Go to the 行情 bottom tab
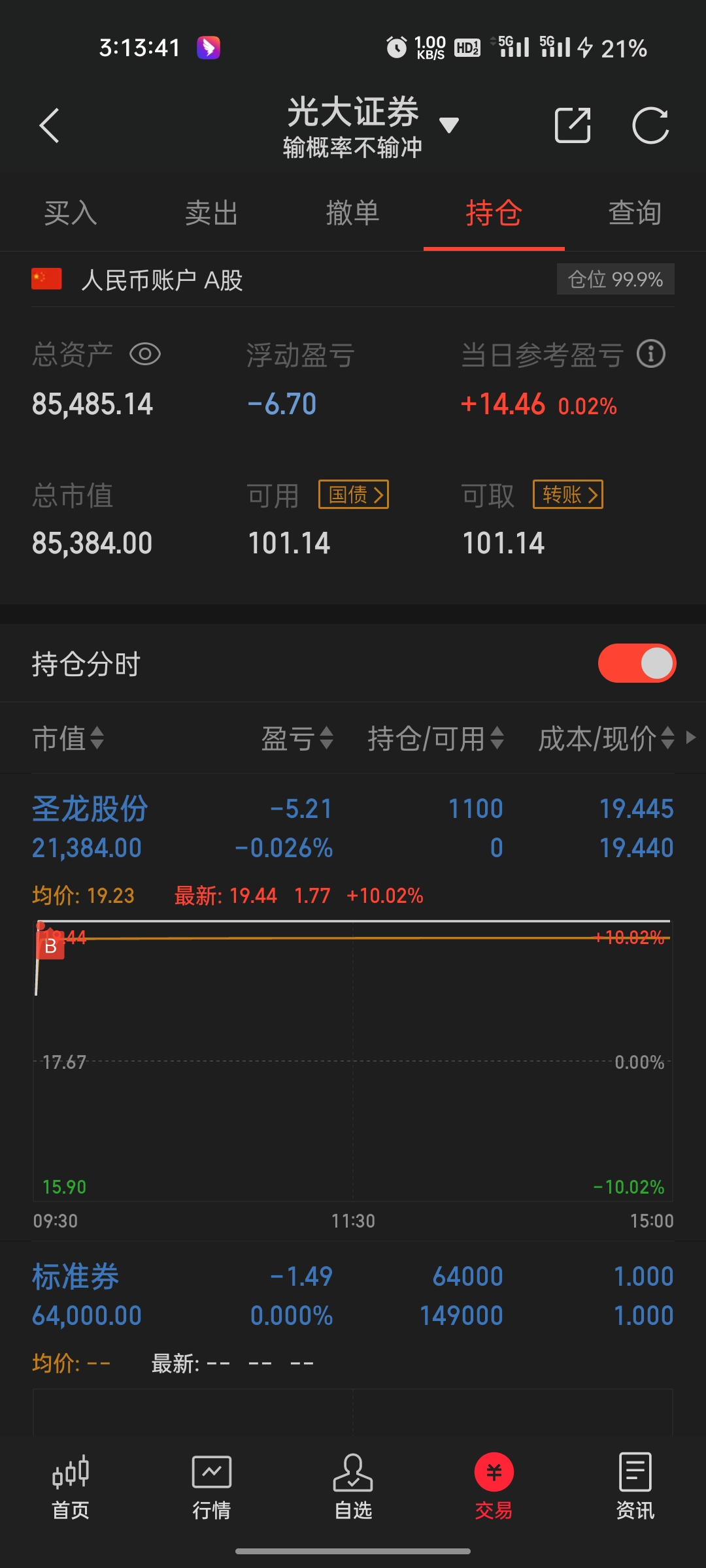This screenshot has width=706, height=1568. click(212, 1488)
